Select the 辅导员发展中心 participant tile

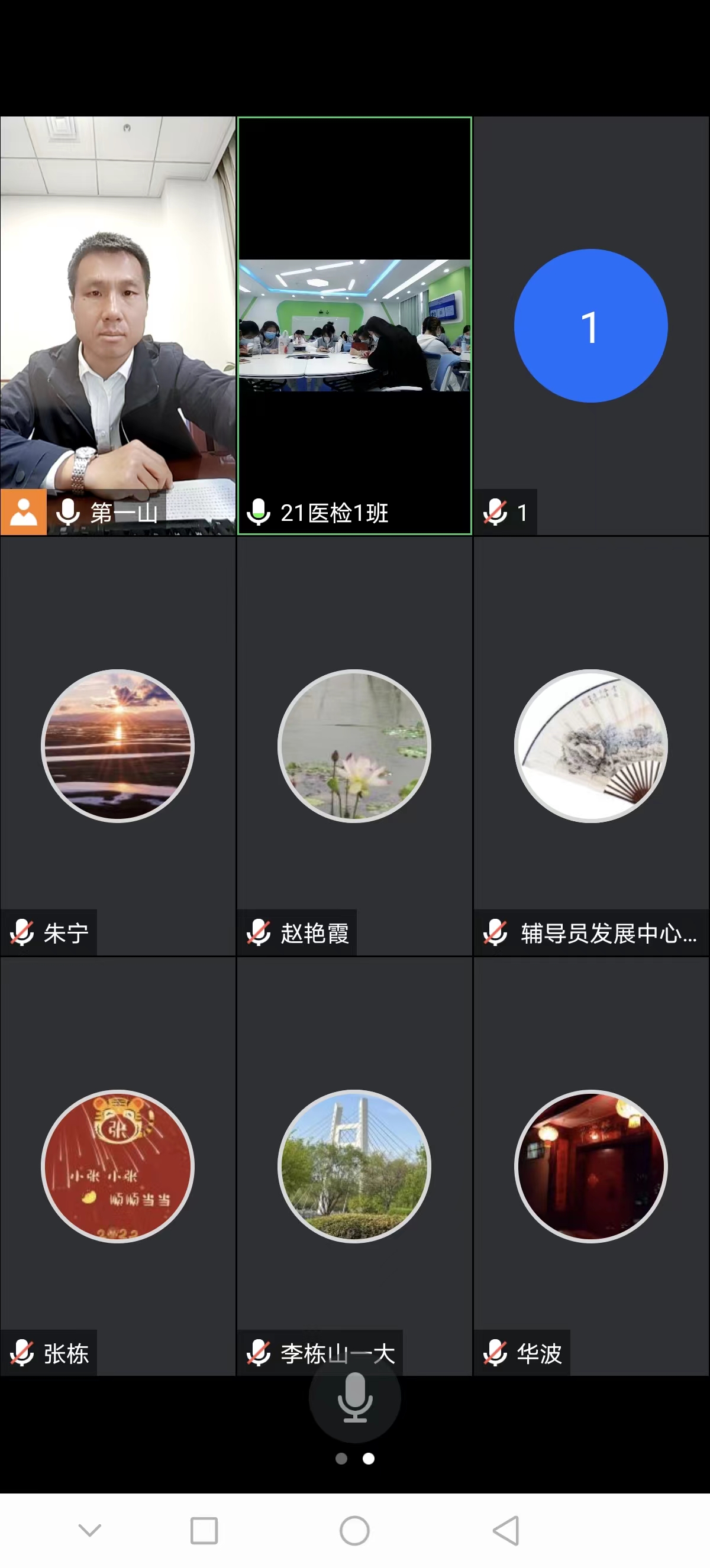pyautogui.click(x=590, y=746)
